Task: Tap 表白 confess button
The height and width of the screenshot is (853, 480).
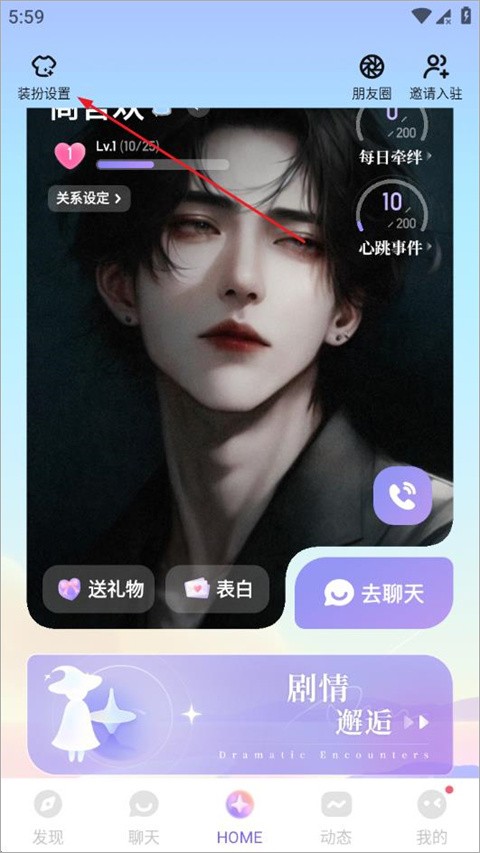Action: click(217, 589)
